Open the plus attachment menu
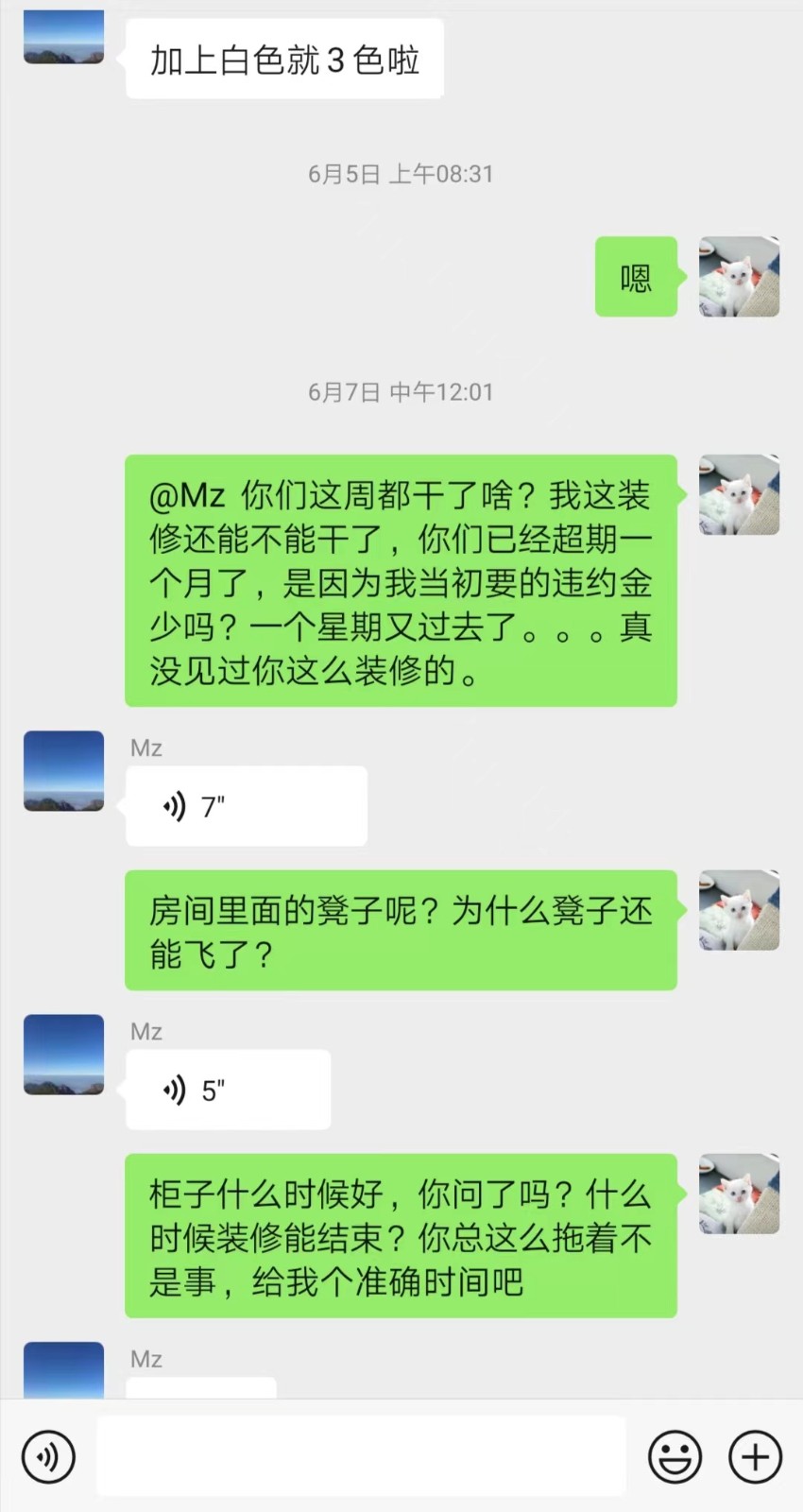The width and height of the screenshot is (803, 1512). pyautogui.click(x=755, y=1456)
